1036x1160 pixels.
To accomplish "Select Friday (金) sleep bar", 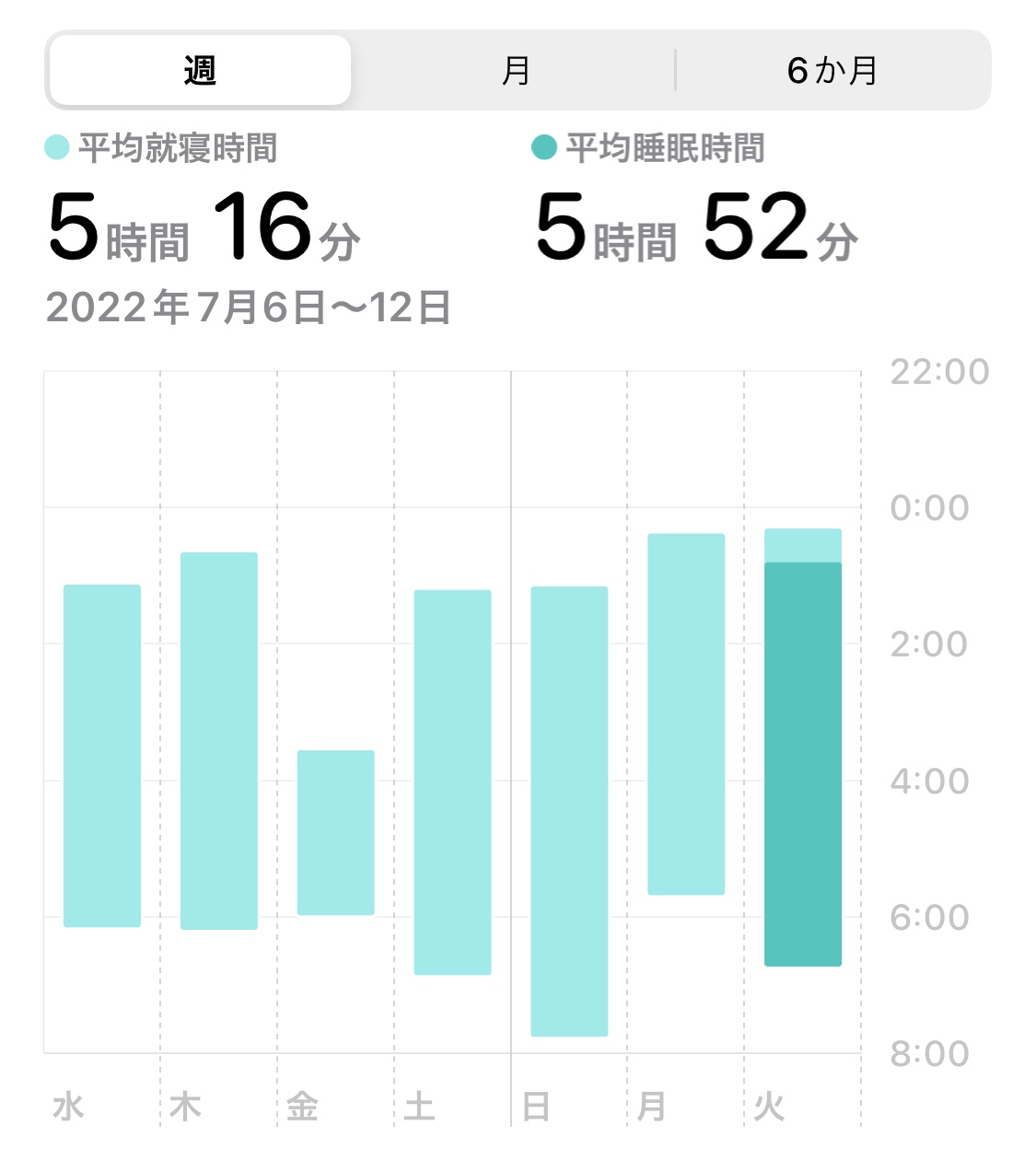I will pyautogui.click(x=336, y=832).
